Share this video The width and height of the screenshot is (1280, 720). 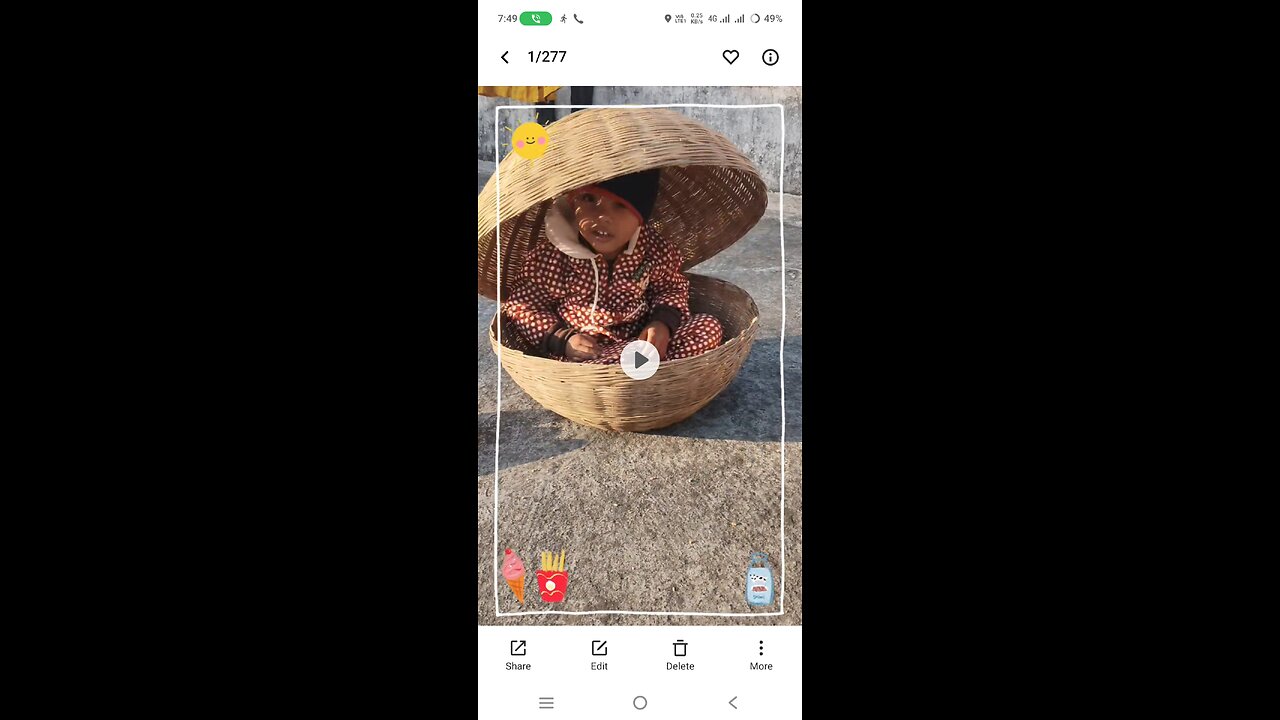(x=518, y=654)
